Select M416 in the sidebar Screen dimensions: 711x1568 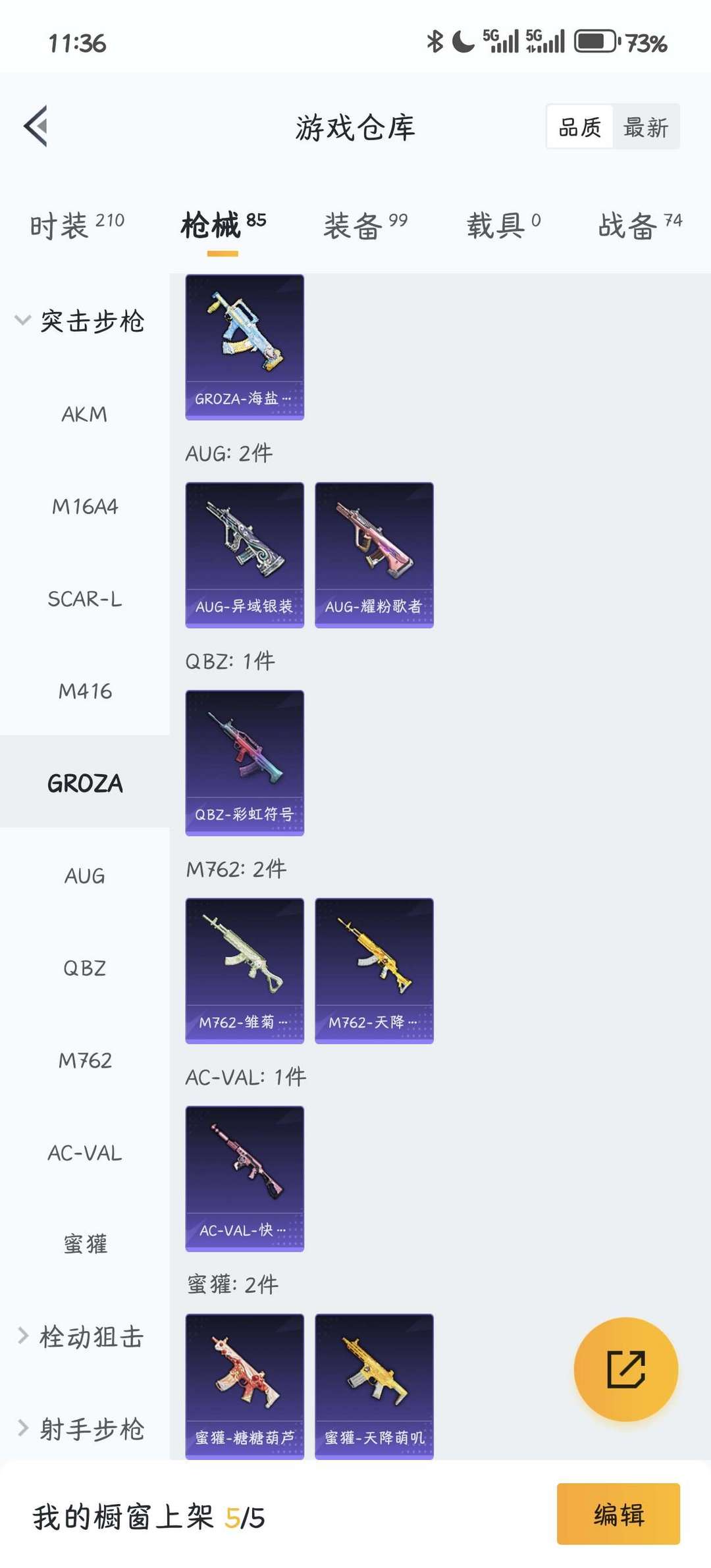tap(85, 691)
